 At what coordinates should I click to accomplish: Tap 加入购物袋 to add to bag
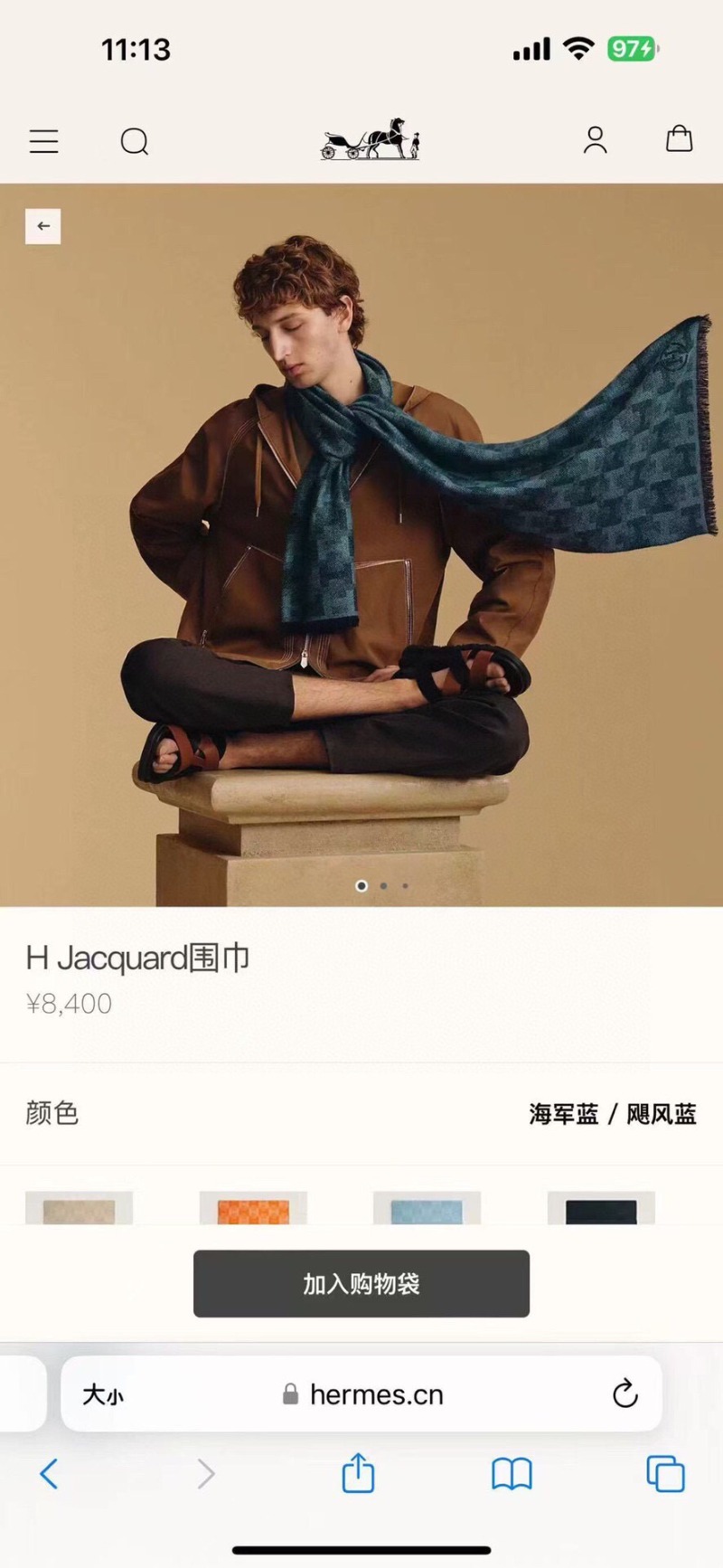(361, 1284)
